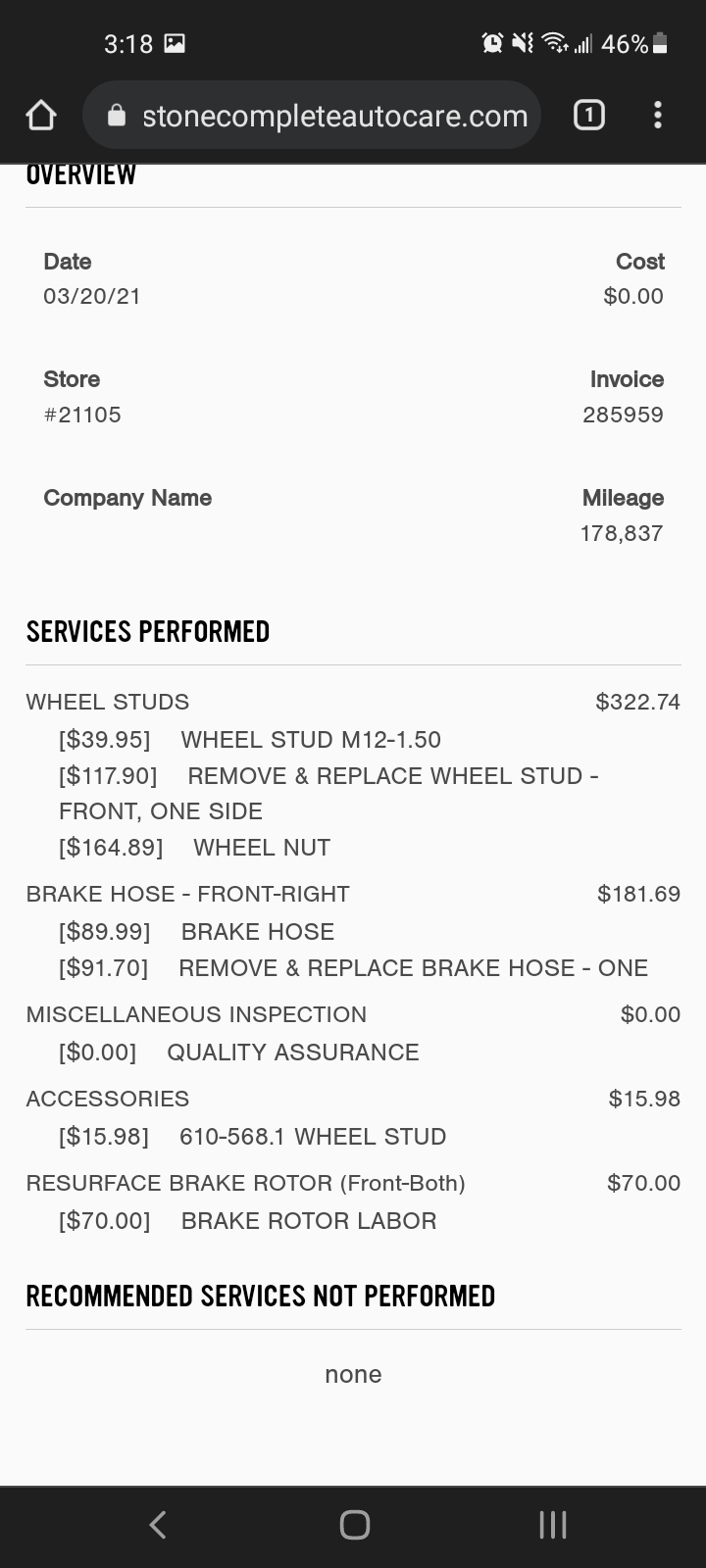
Task: Tap the back arrow in navigation bar
Action: click(158, 1525)
